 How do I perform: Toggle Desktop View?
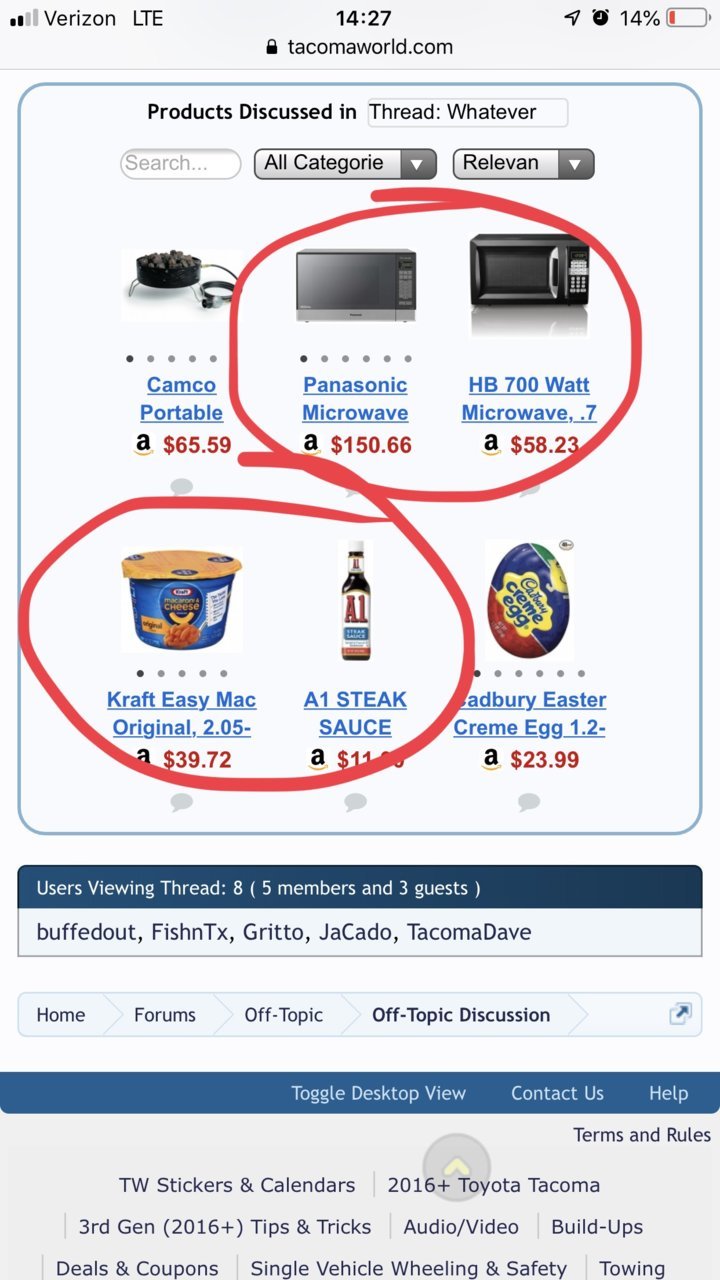click(378, 1093)
